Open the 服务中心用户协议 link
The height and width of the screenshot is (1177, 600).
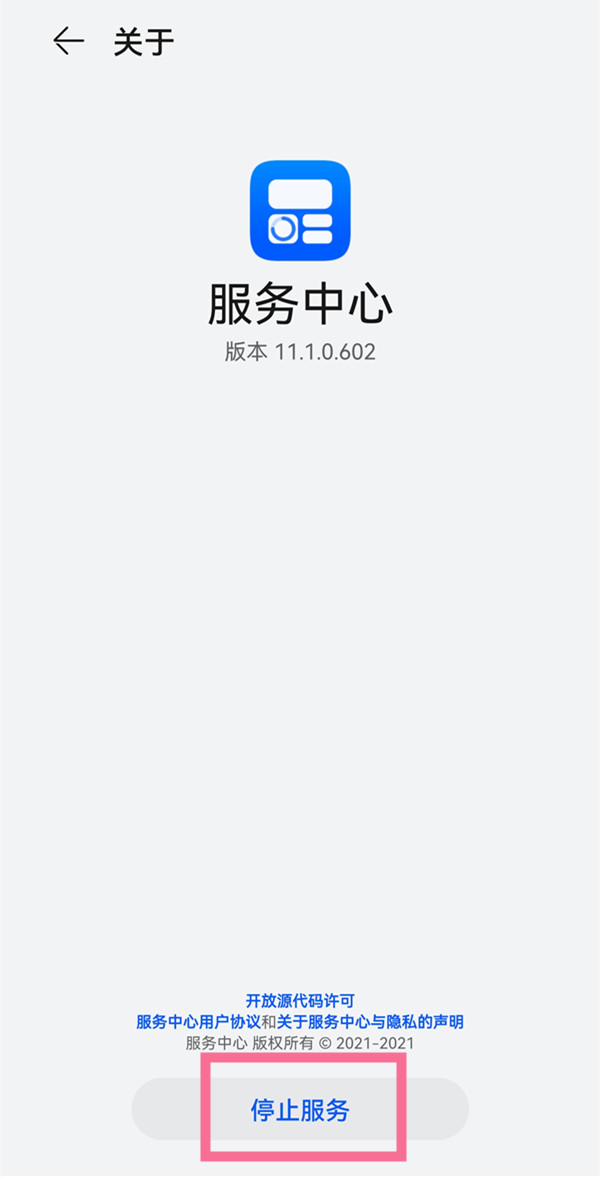[198, 1022]
